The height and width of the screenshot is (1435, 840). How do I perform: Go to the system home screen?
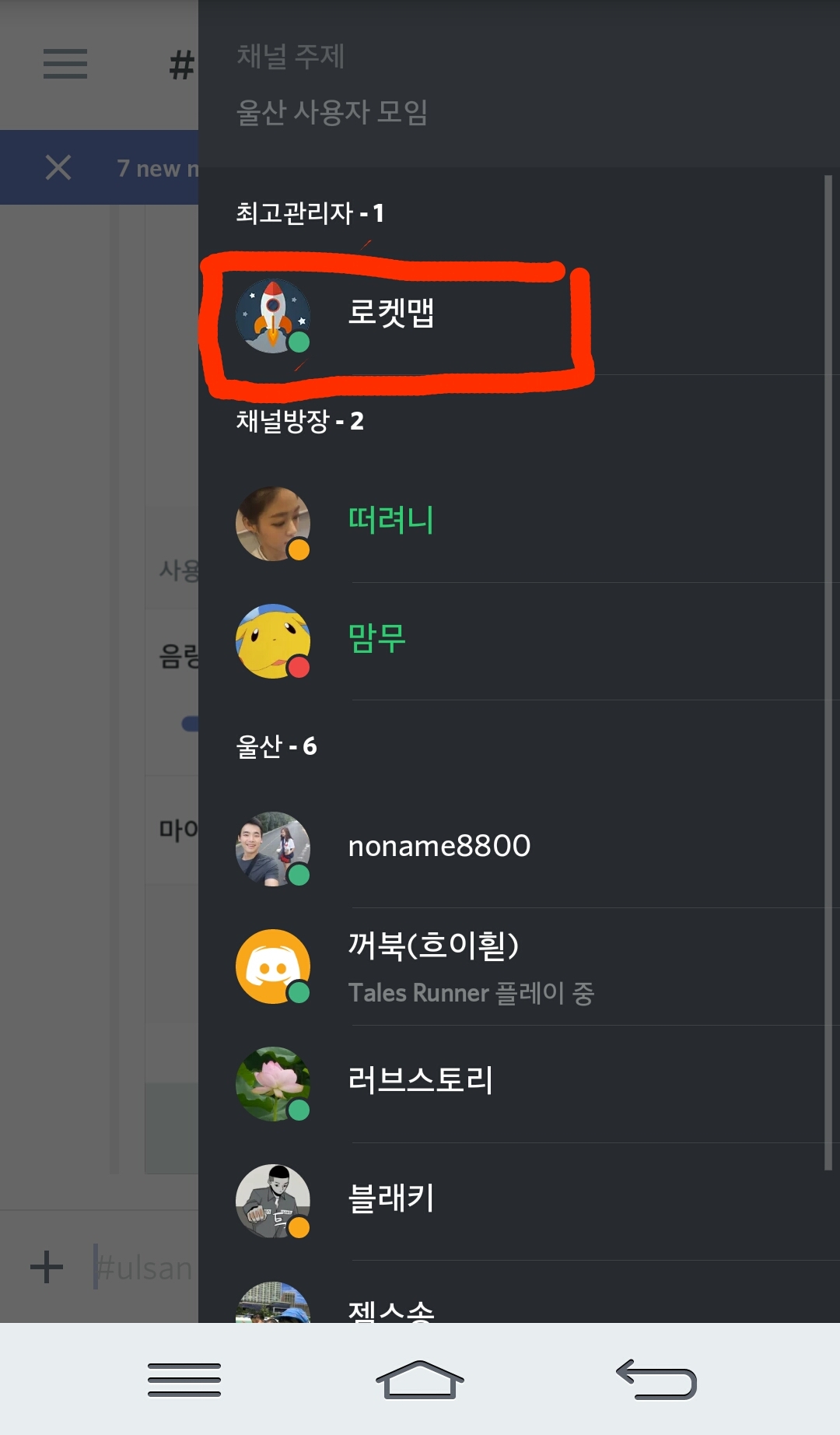420,1380
